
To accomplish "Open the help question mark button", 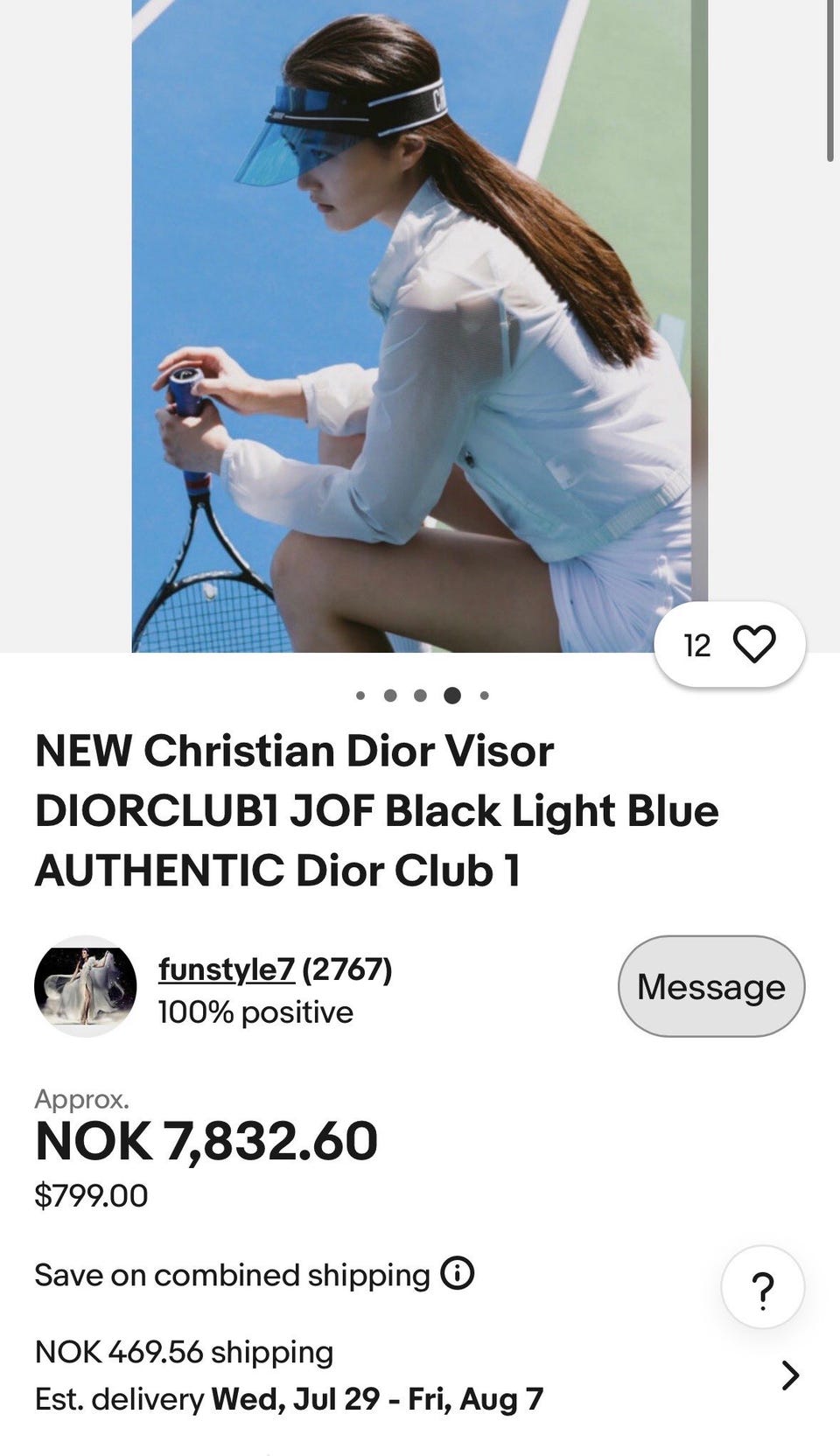I will pos(762,1288).
